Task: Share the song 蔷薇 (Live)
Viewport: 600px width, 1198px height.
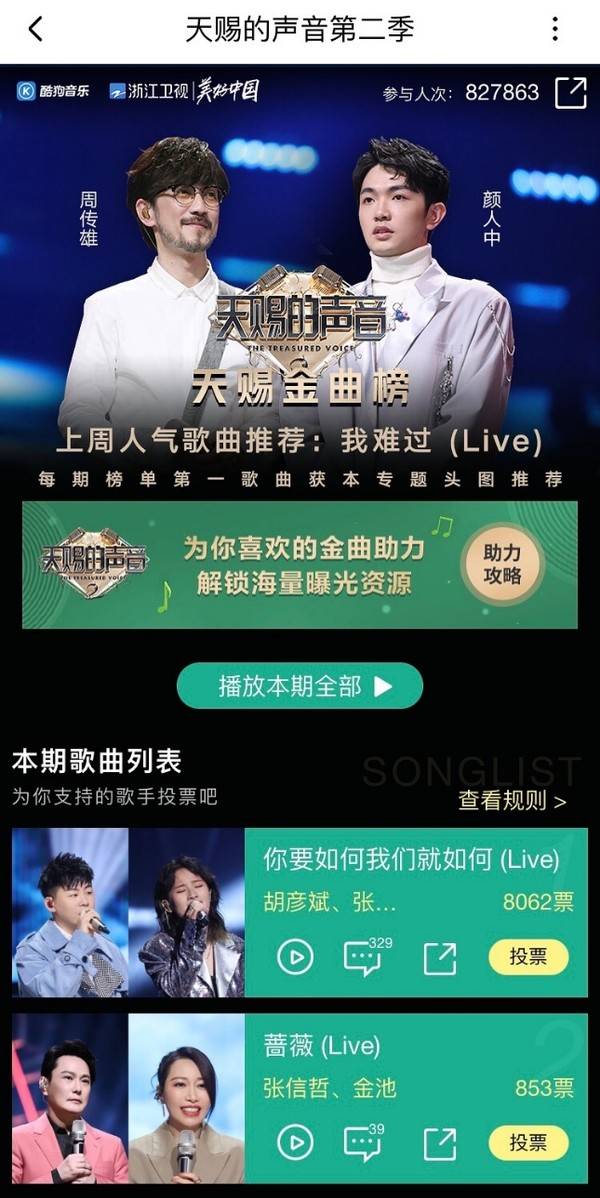Action: (439, 1142)
